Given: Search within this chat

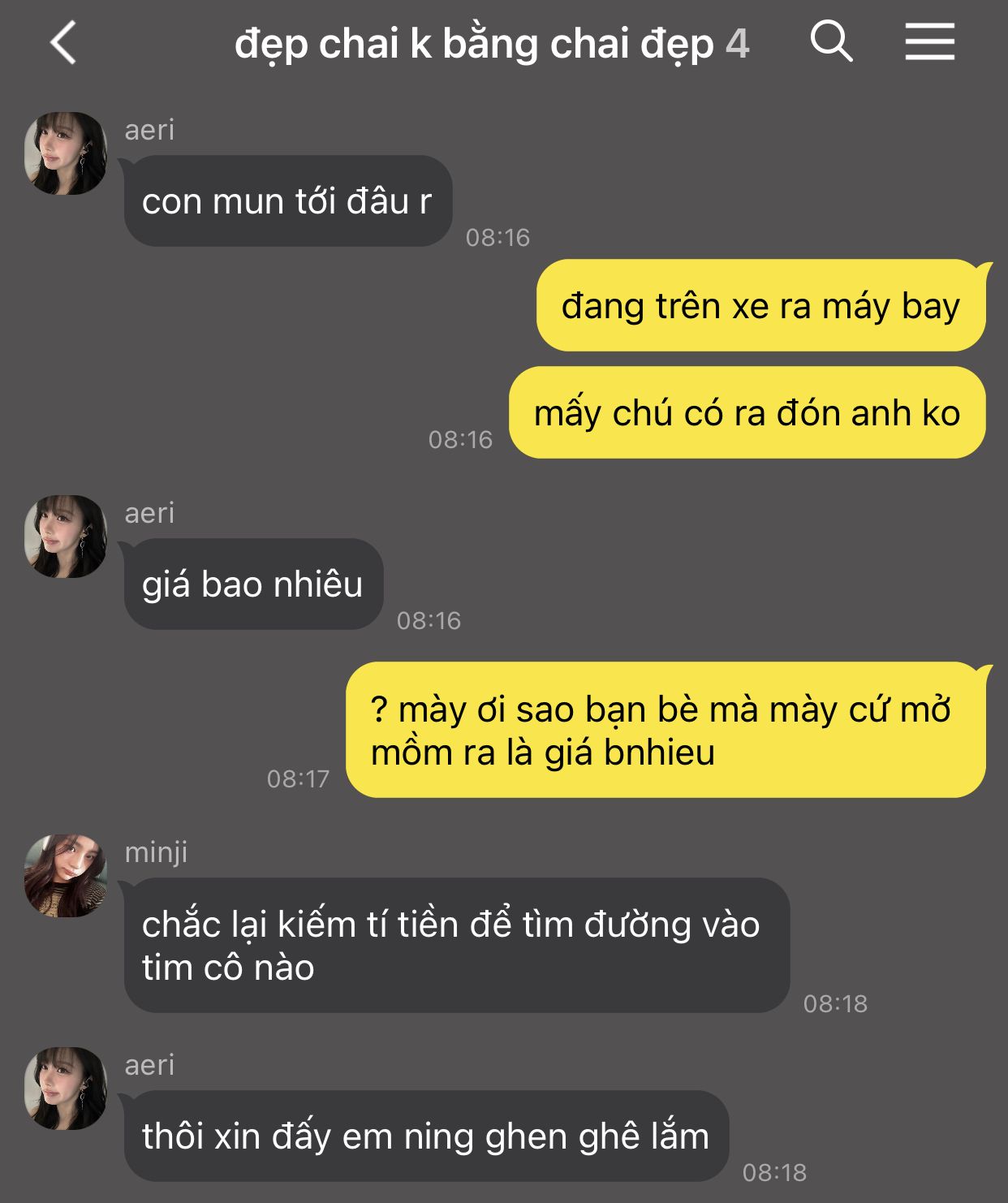Looking at the screenshot, I should coord(831,41).
